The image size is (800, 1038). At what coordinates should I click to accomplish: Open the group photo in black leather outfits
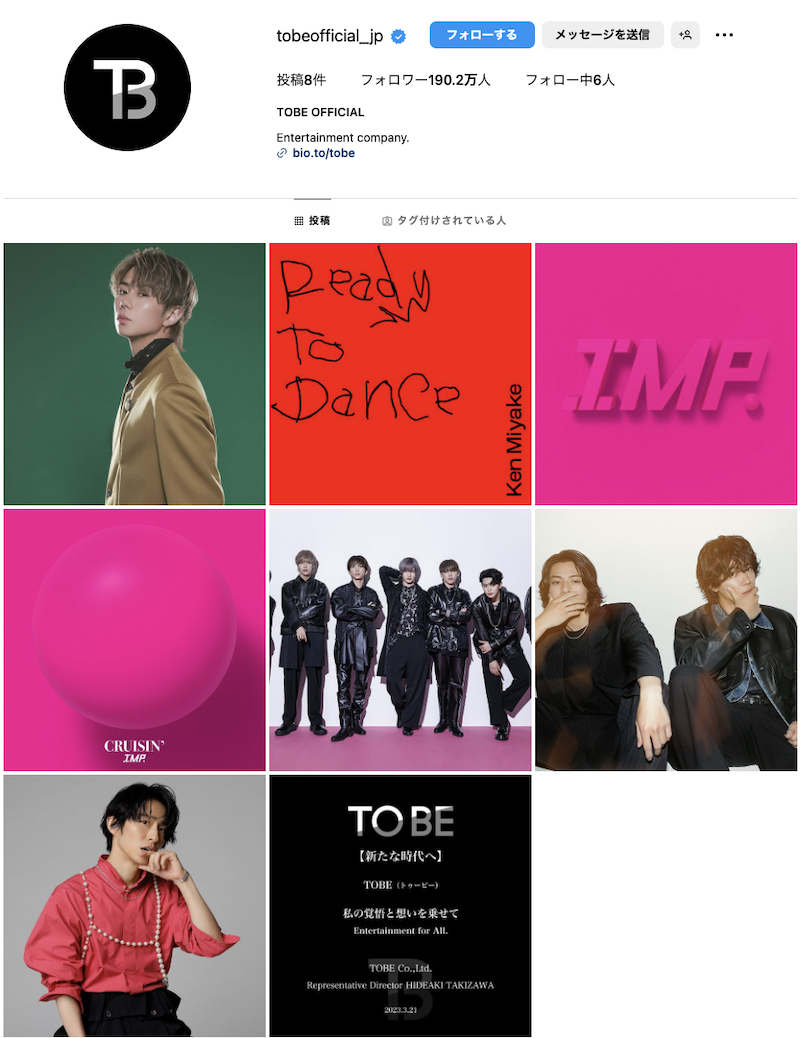(400, 640)
